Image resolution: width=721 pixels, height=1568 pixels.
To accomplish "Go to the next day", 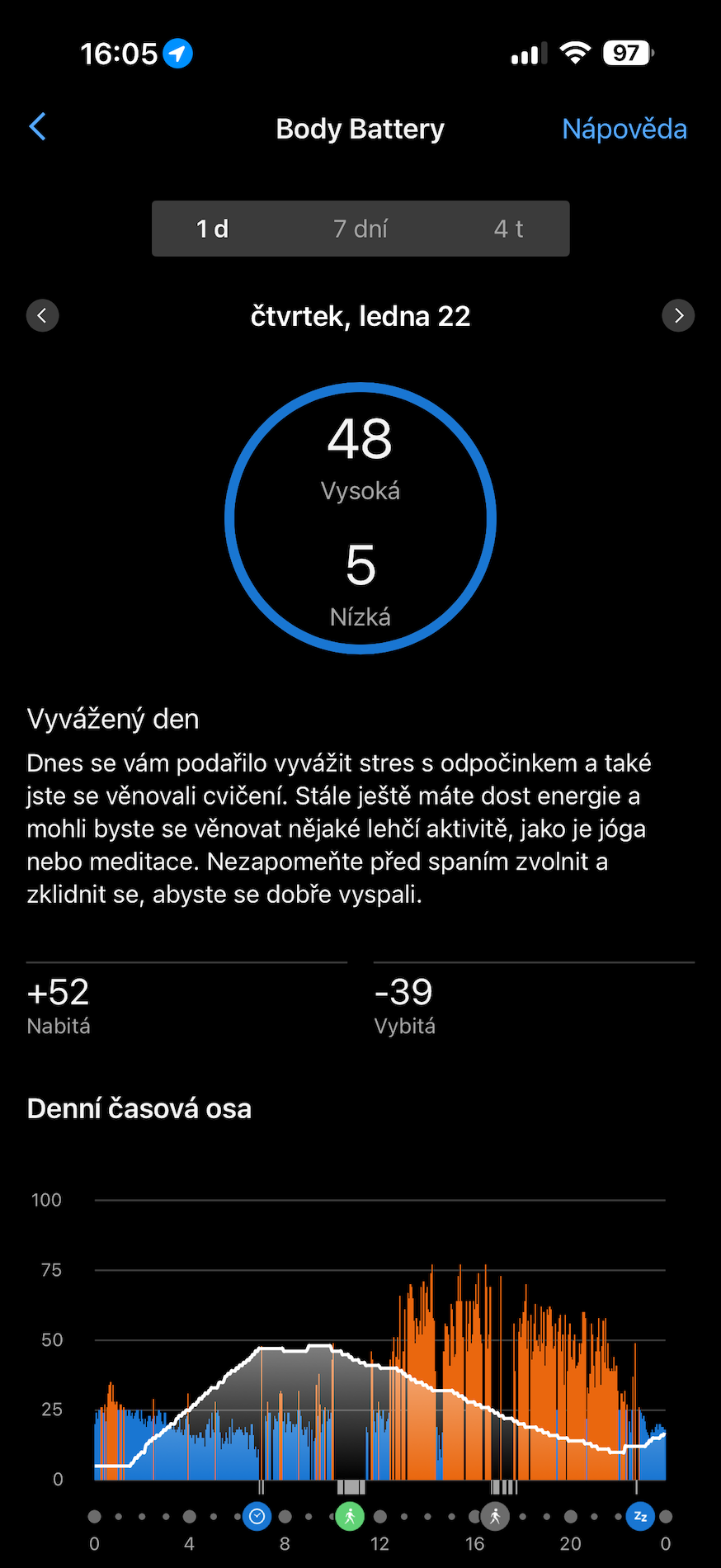I will point(678,315).
